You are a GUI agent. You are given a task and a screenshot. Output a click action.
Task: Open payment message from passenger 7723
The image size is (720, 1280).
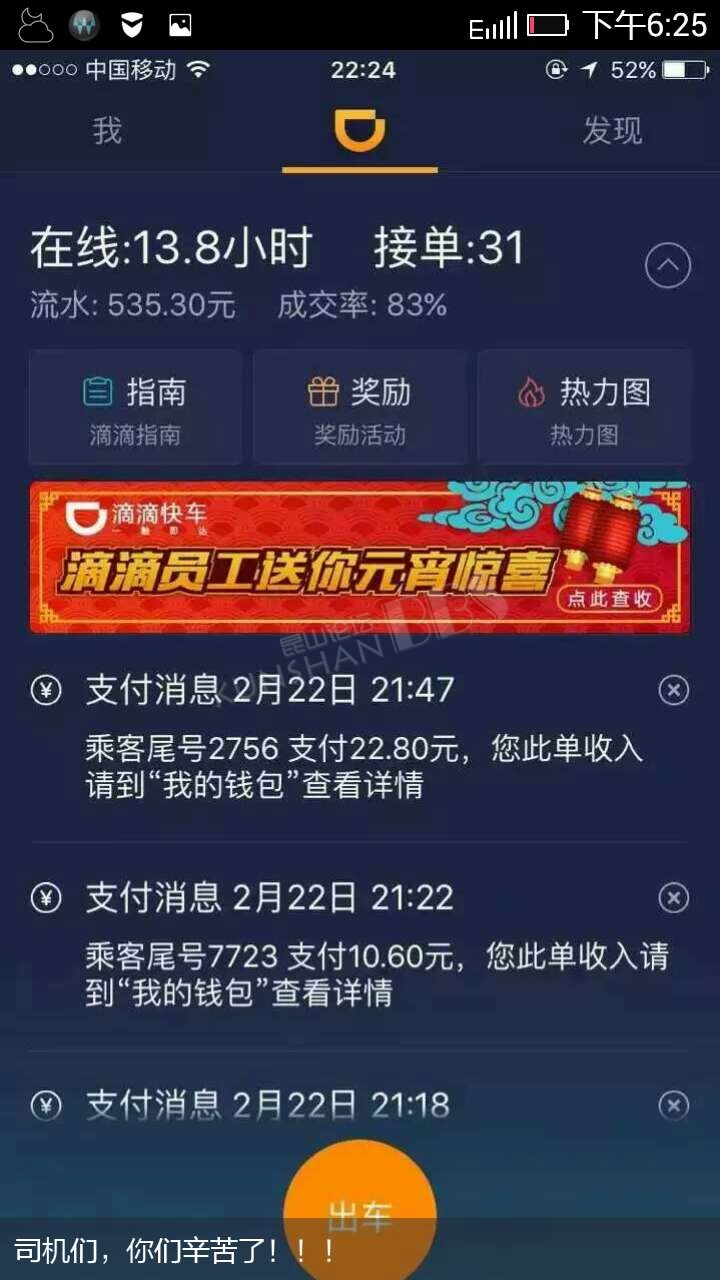[360, 946]
